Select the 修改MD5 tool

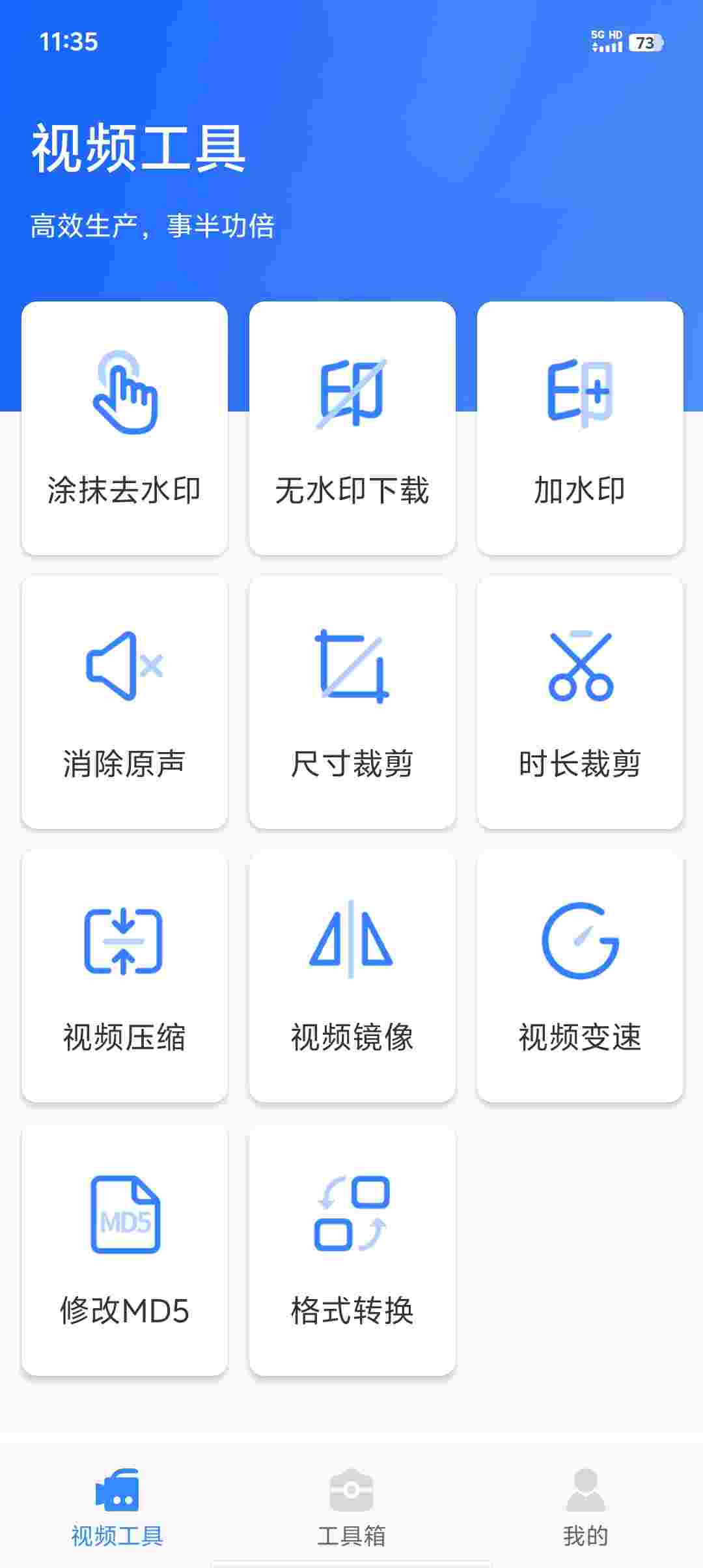coord(124,1250)
